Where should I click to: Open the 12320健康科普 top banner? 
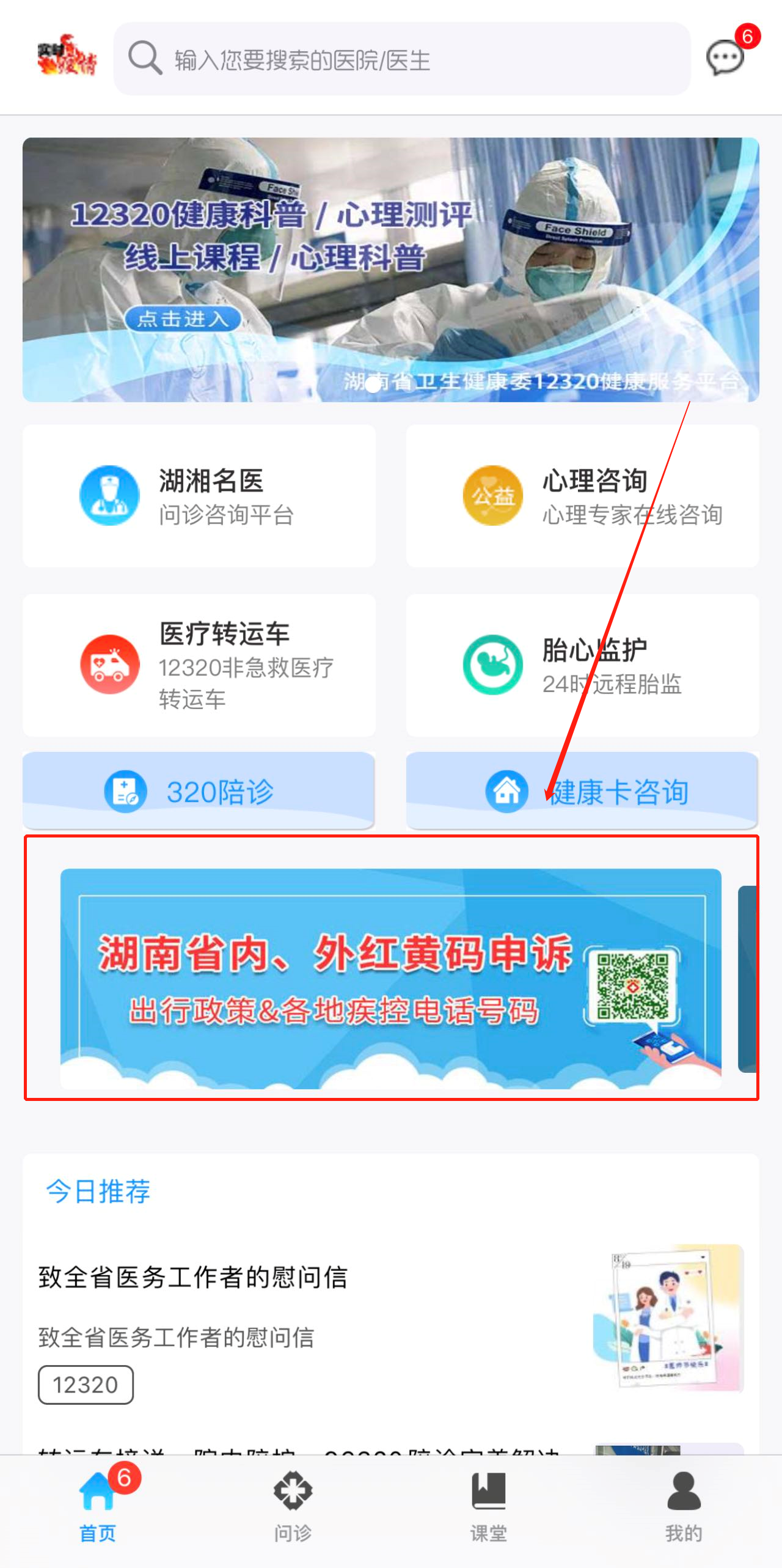point(391,269)
